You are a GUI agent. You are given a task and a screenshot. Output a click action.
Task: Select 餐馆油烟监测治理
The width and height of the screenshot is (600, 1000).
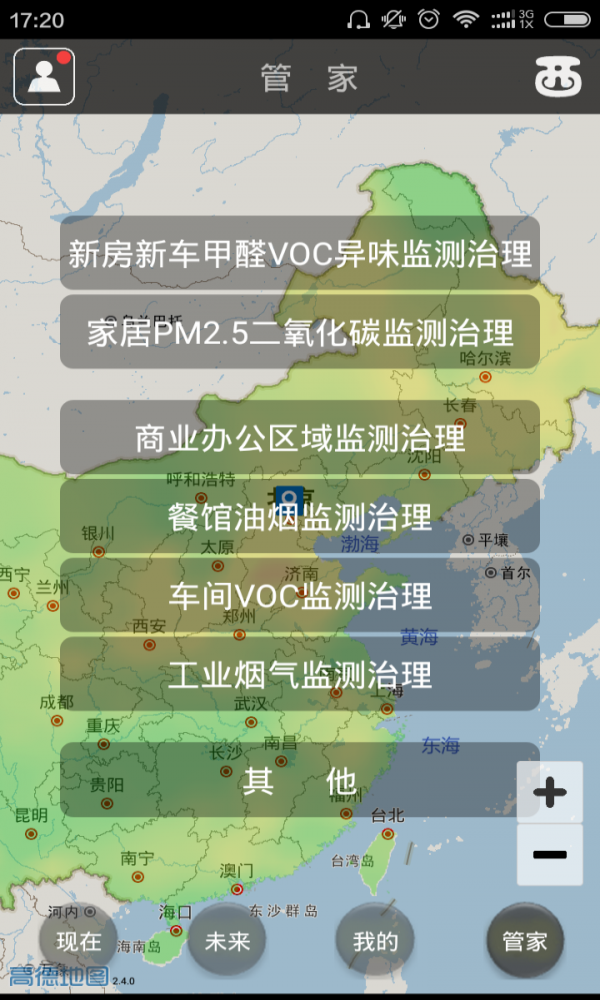pyautogui.click(x=300, y=516)
